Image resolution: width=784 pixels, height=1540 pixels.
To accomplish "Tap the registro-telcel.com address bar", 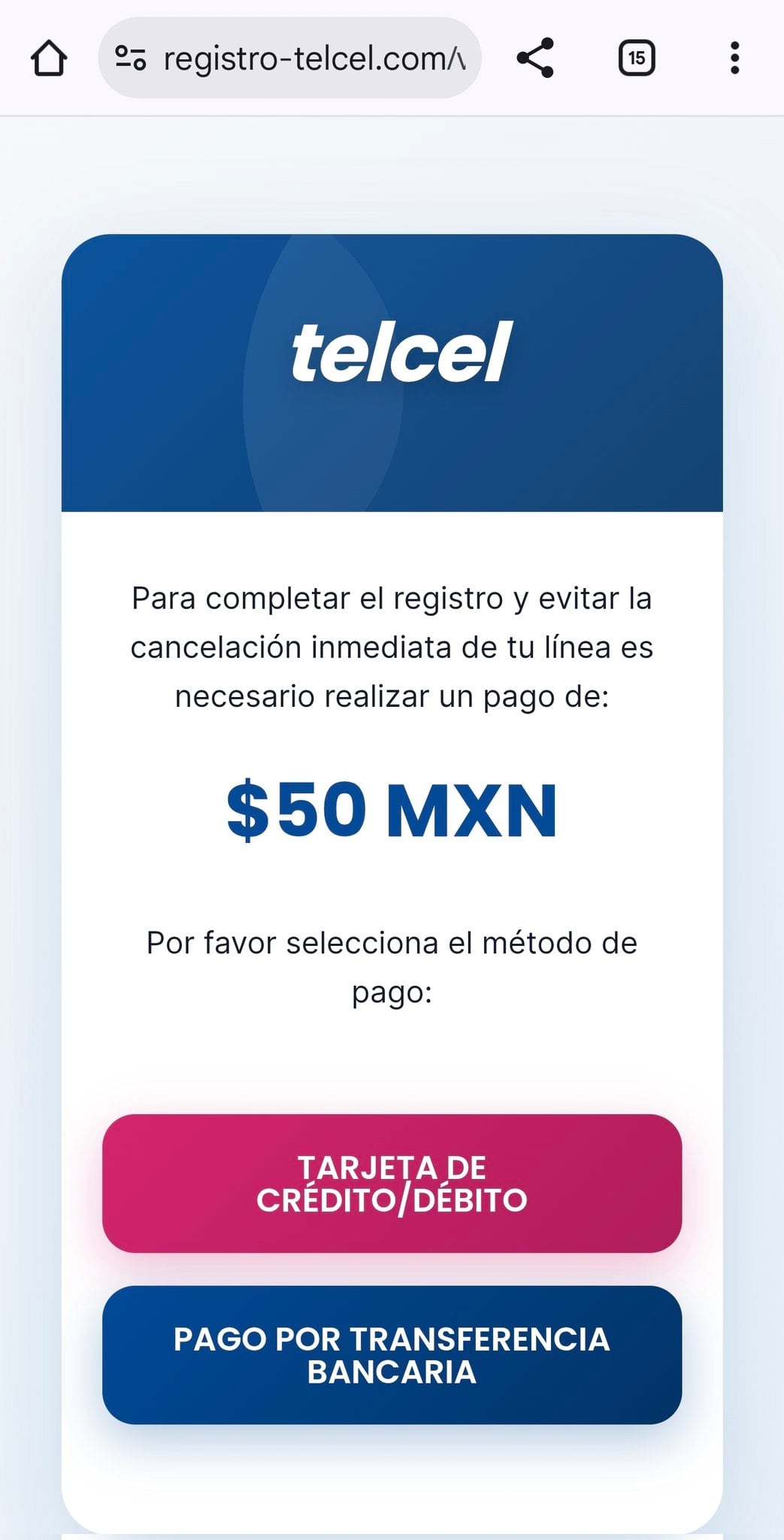I will coord(316,57).
